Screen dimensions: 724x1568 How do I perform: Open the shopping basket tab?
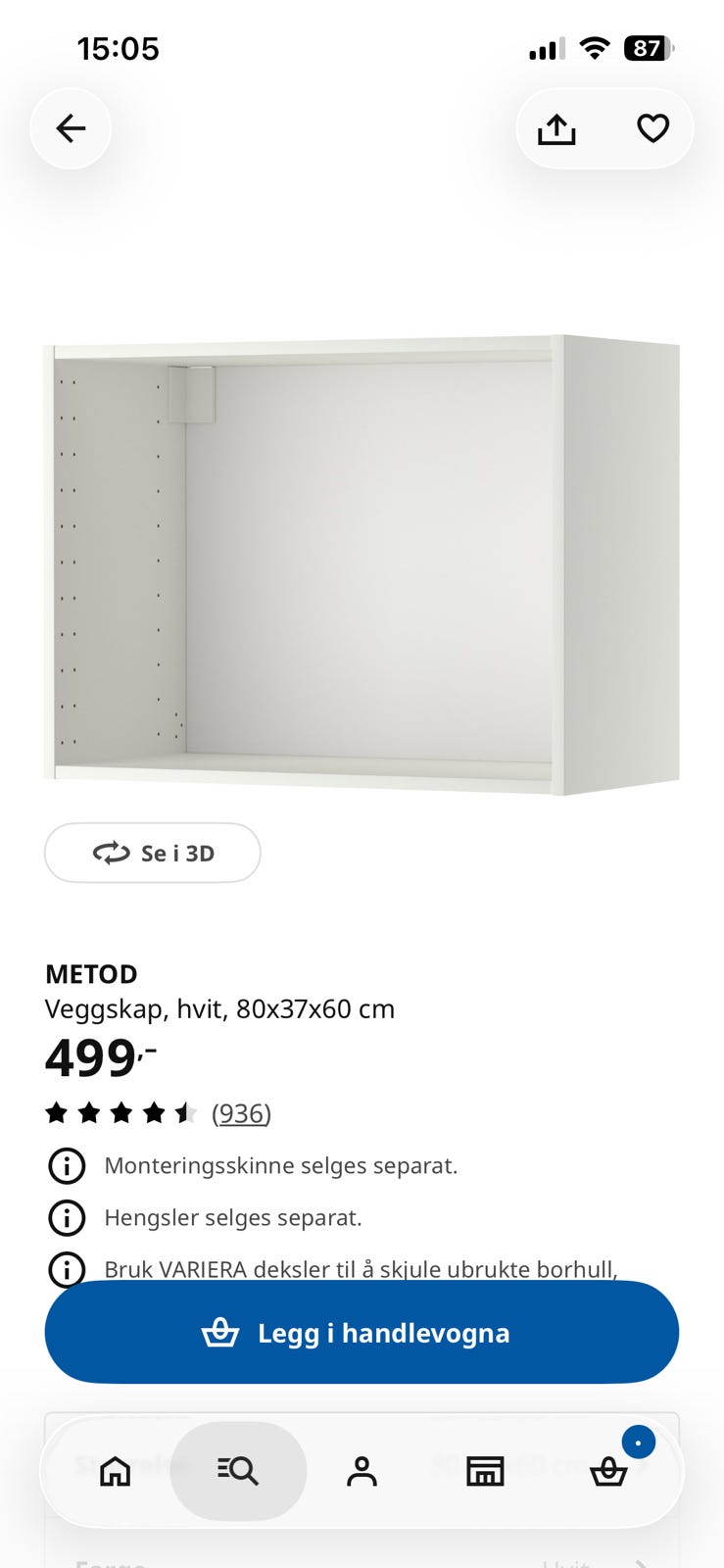[x=608, y=1471]
